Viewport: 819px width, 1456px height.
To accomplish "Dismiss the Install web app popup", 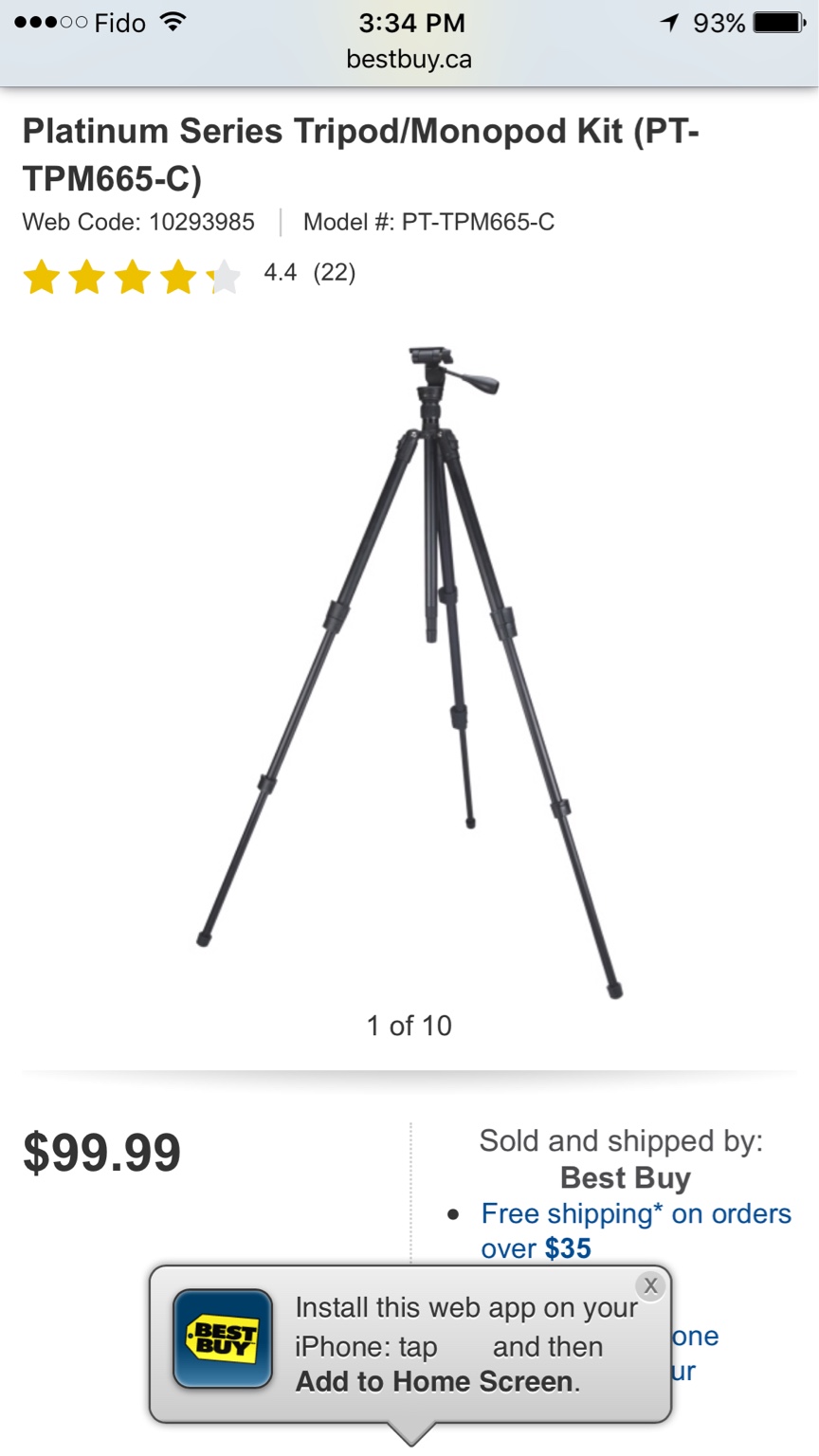I will [650, 1286].
